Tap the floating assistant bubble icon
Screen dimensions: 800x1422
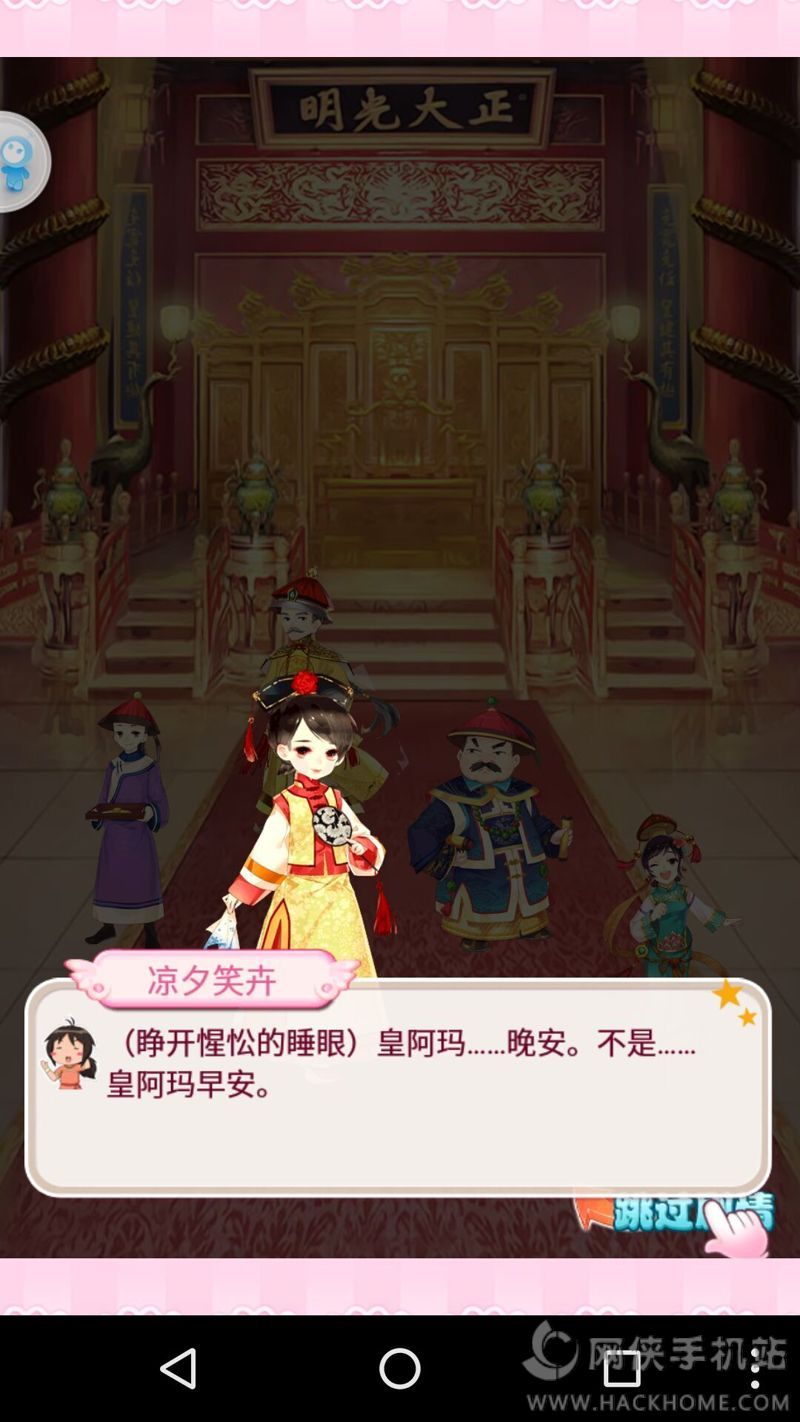(20, 162)
